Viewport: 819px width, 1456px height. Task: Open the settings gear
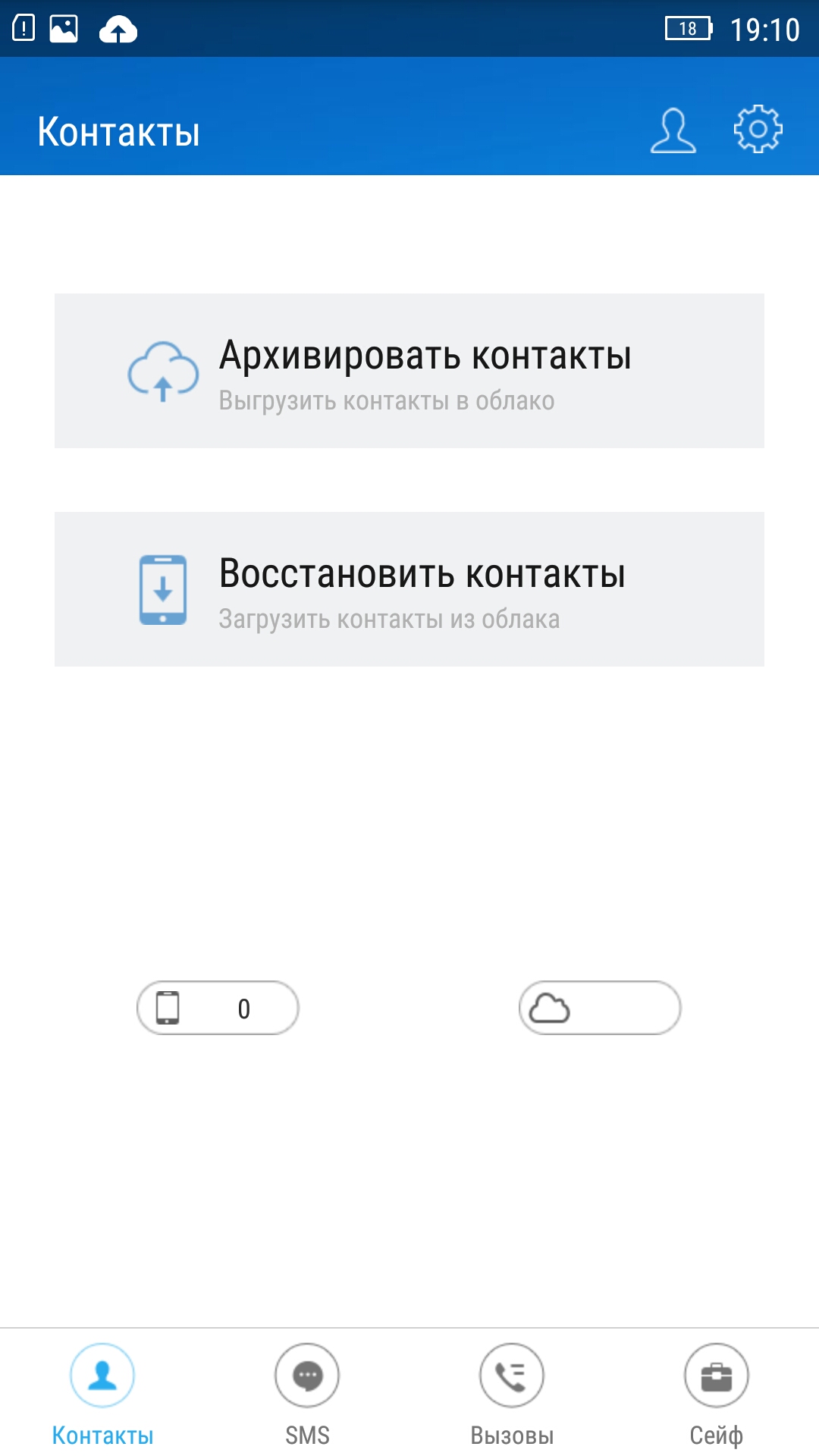point(758,130)
